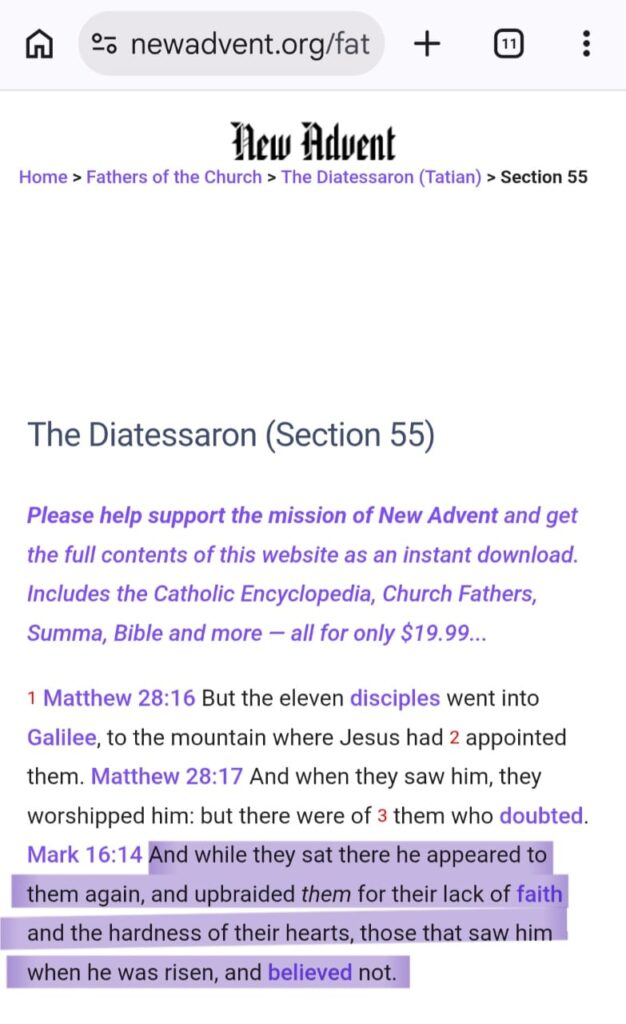Go to Fathers of the Church
The image size is (626, 1024).
[x=174, y=177]
